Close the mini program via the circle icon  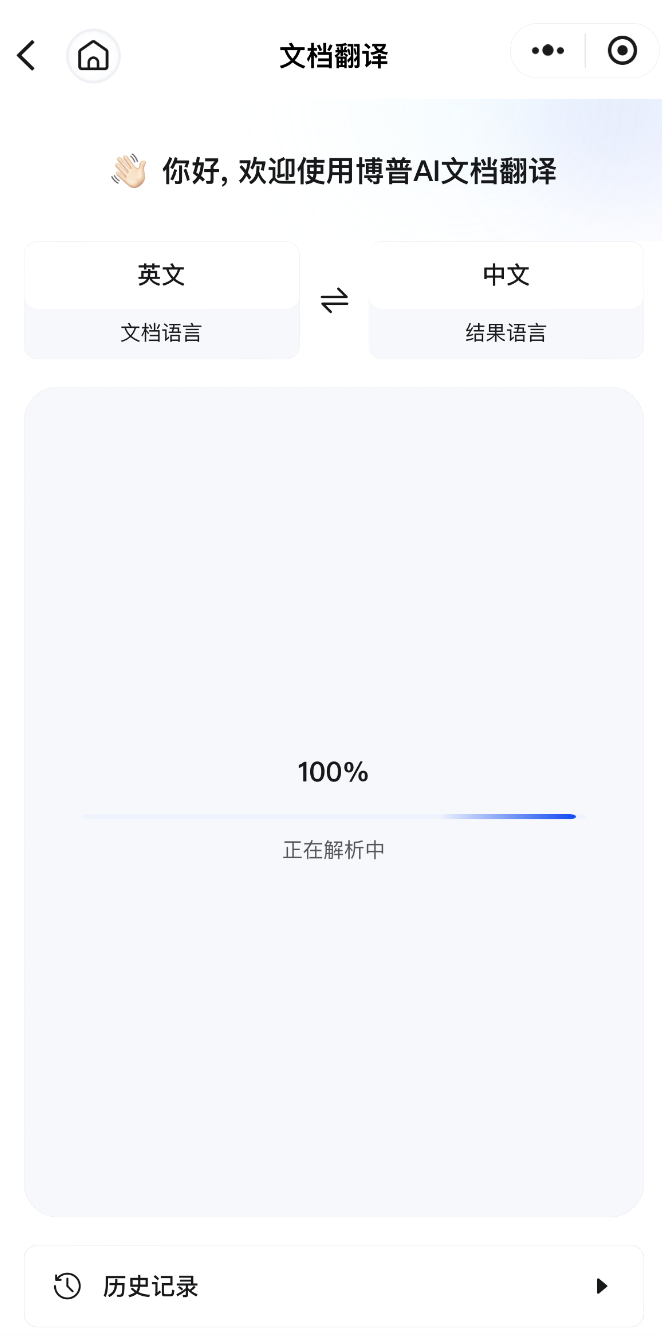(622, 51)
